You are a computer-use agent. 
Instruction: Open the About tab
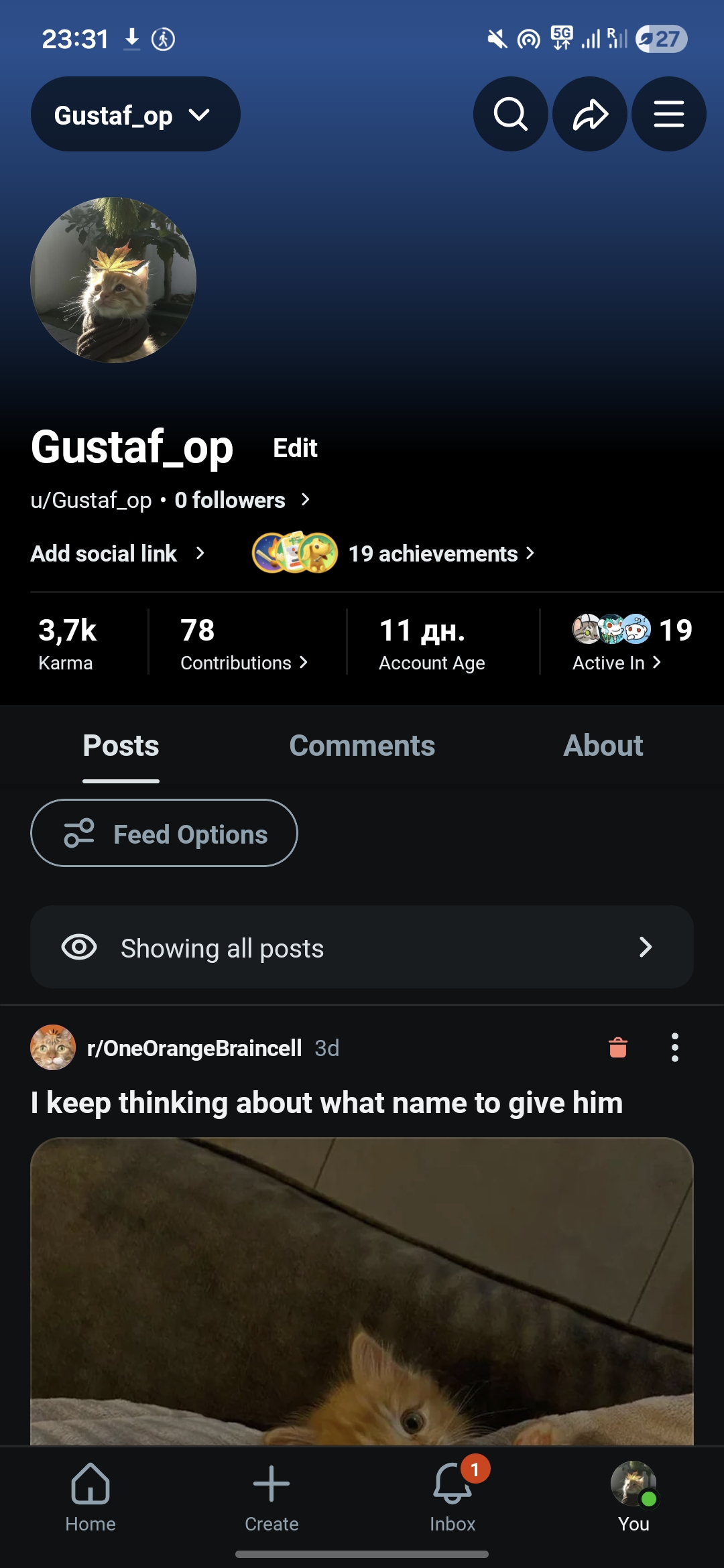tap(603, 745)
